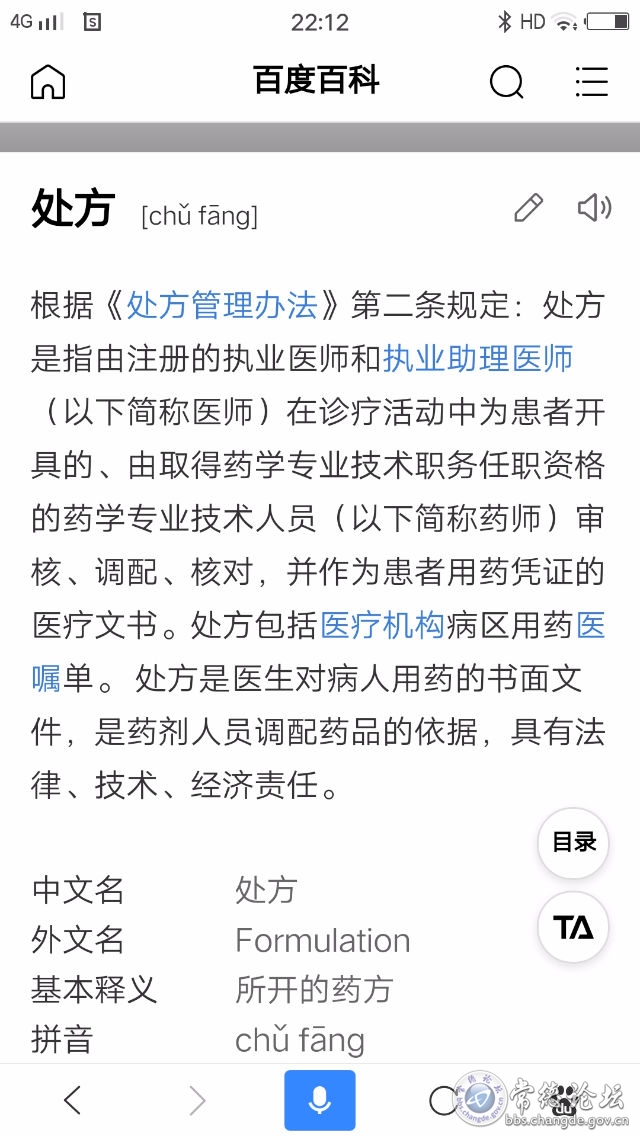This screenshot has width=640, height=1137.
Task: Open the 处方管理办法 link
Action: coord(222,305)
